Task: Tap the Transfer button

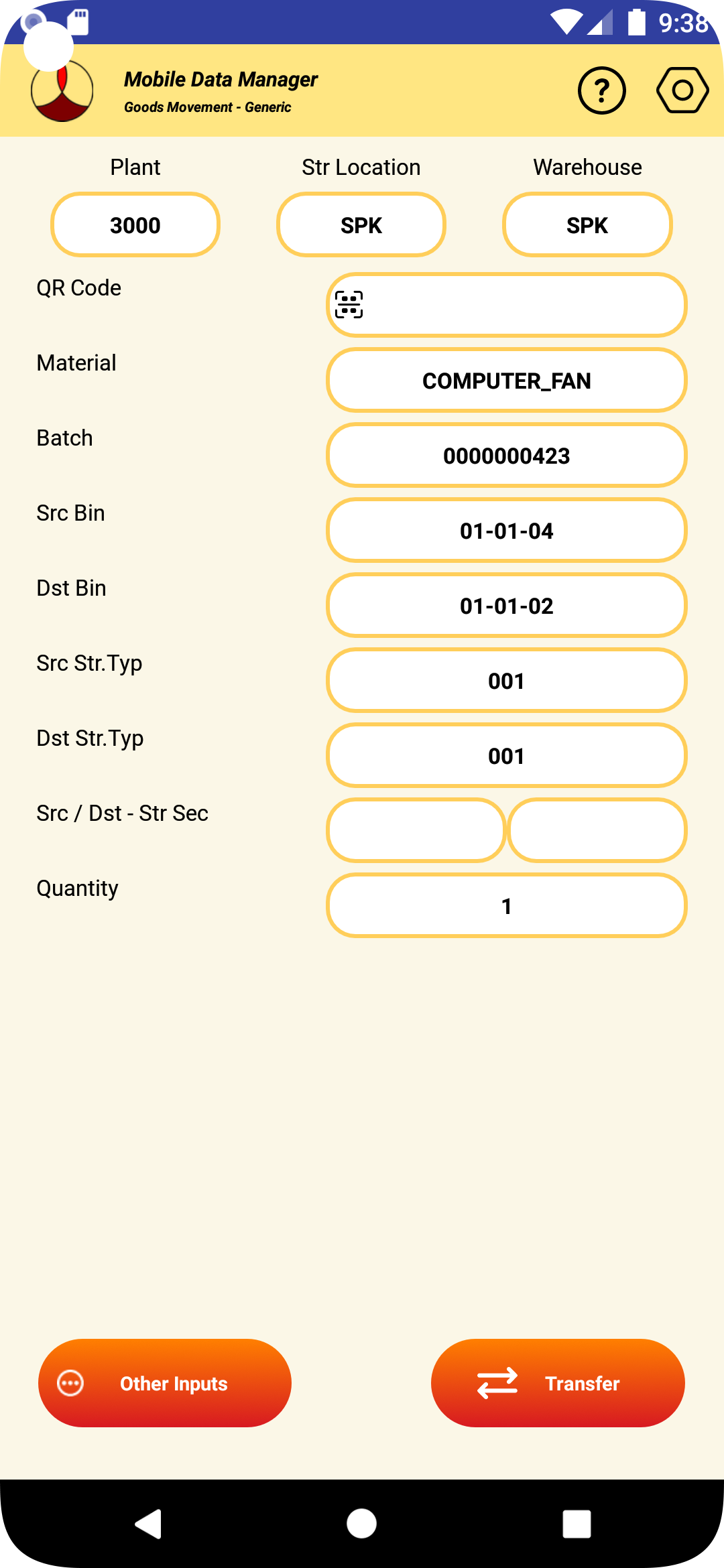Action: pyautogui.click(x=558, y=1383)
